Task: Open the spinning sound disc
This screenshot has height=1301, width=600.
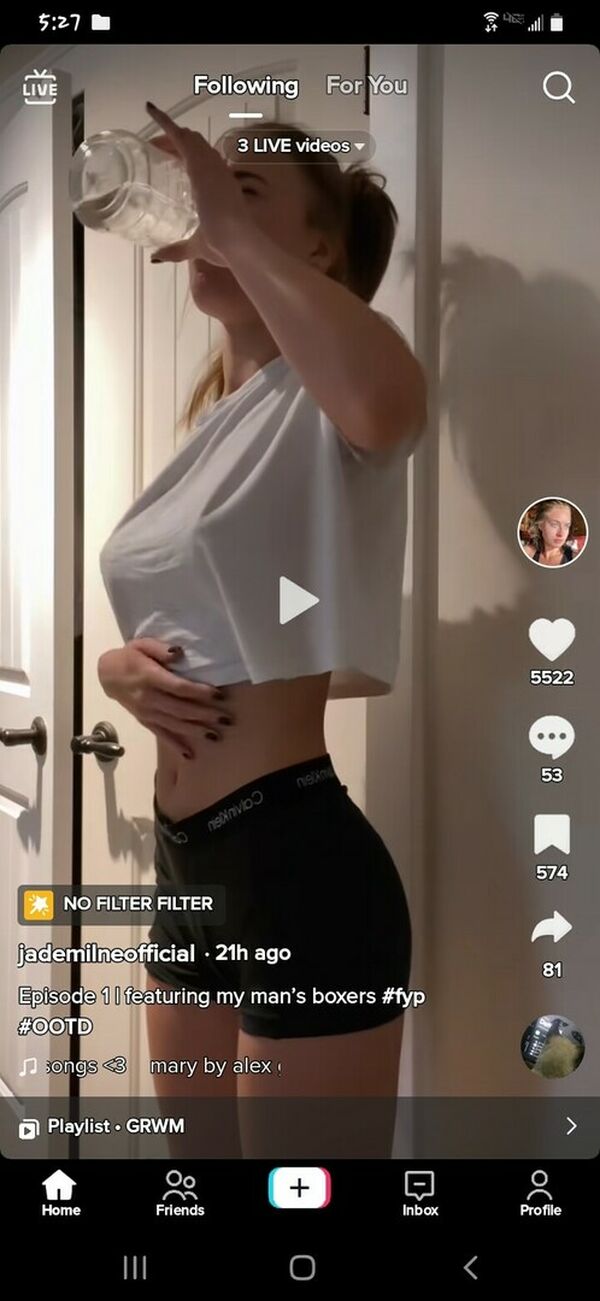Action: coord(552,1046)
